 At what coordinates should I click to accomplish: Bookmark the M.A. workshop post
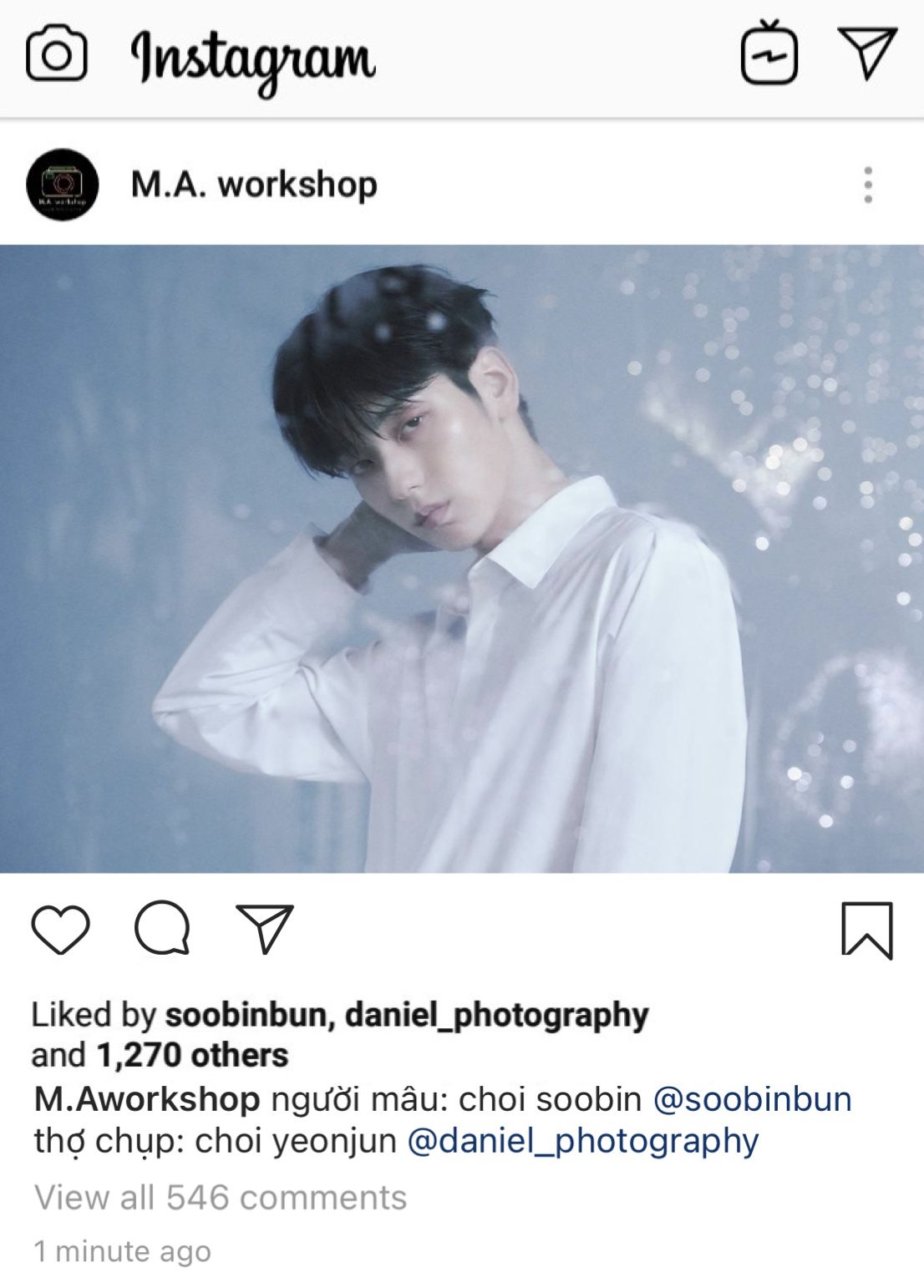tap(866, 930)
